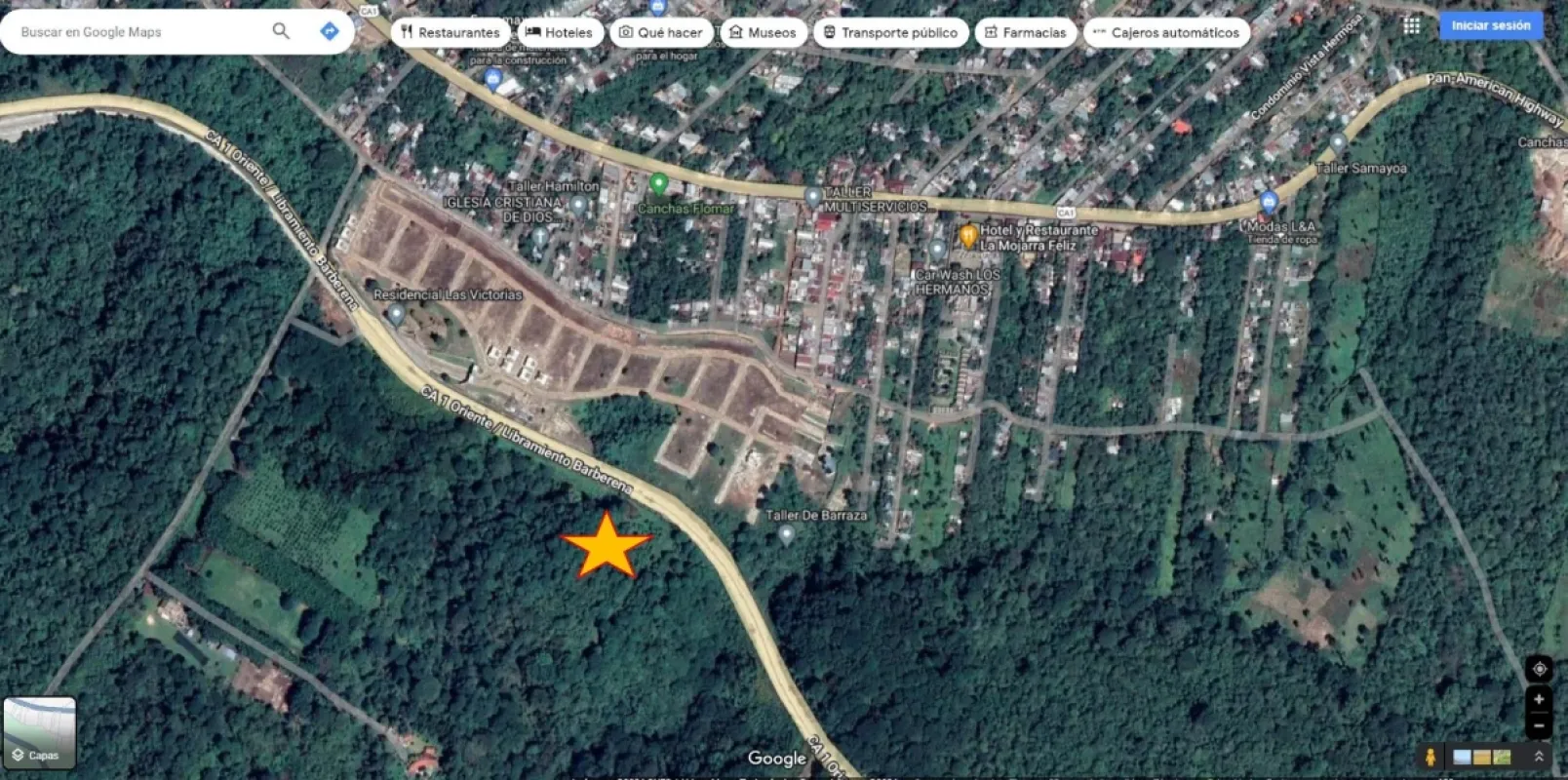Image resolution: width=1568 pixels, height=780 pixels.
Task: Zoom out with the minus button
Action: pyautogui.click(x=1539, y=725)
